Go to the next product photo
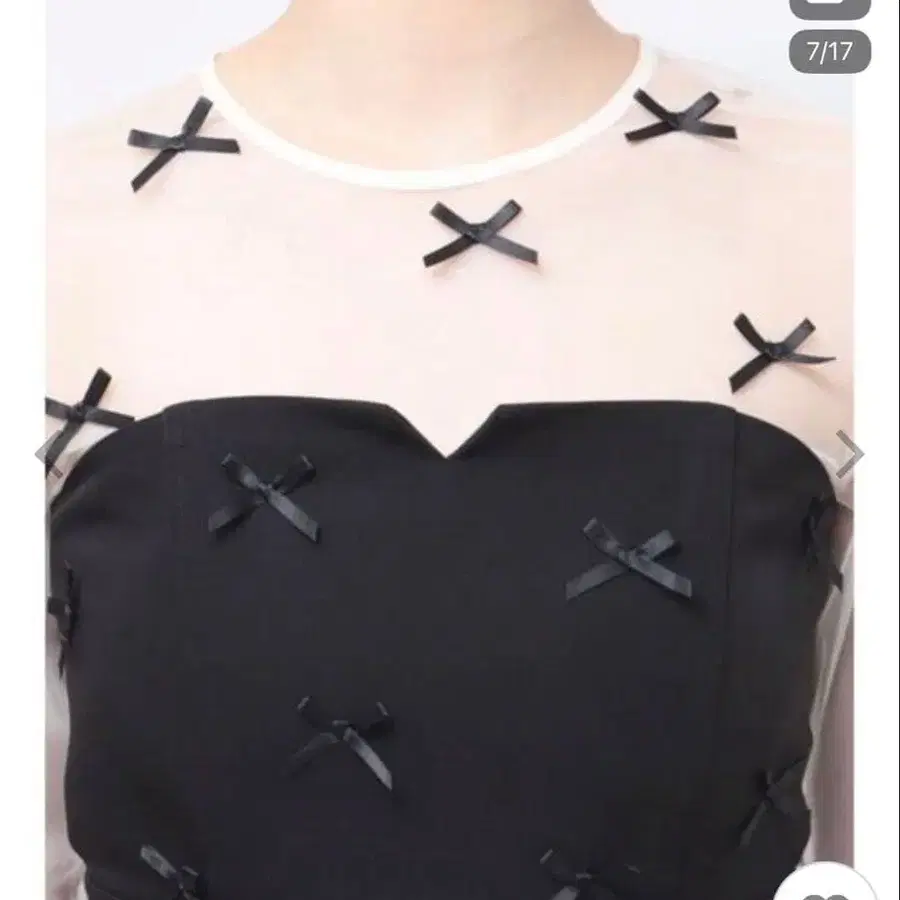Viewport: 900px width, 900px height. (x=849, y=454)
